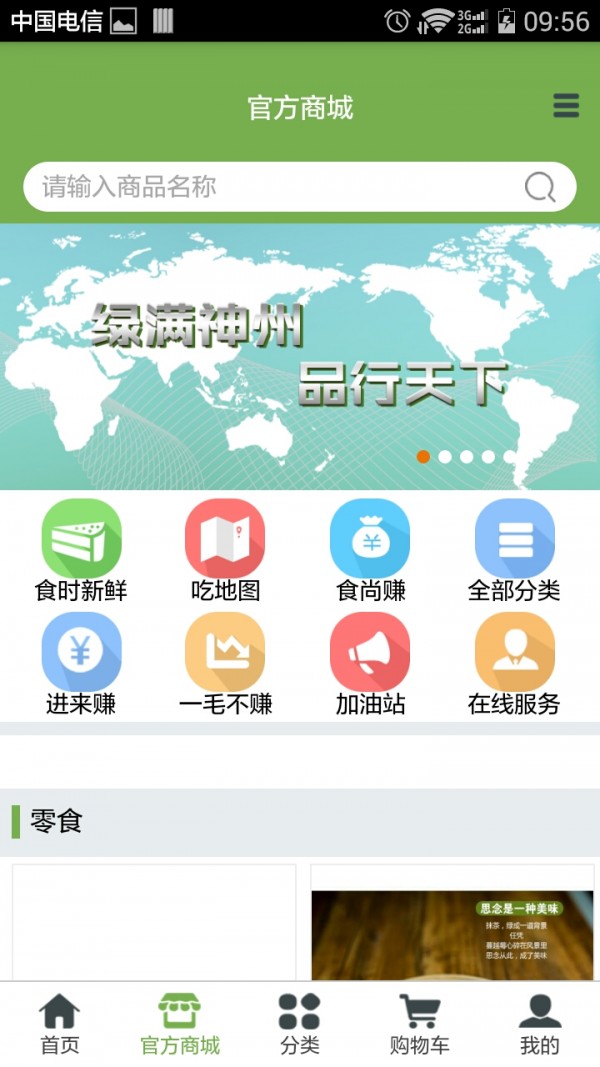The height and width of the screenshot is (1067, 600).
Task: Tap the magnifier search icon
Action: pyautogui.click(x=540, y=187)
